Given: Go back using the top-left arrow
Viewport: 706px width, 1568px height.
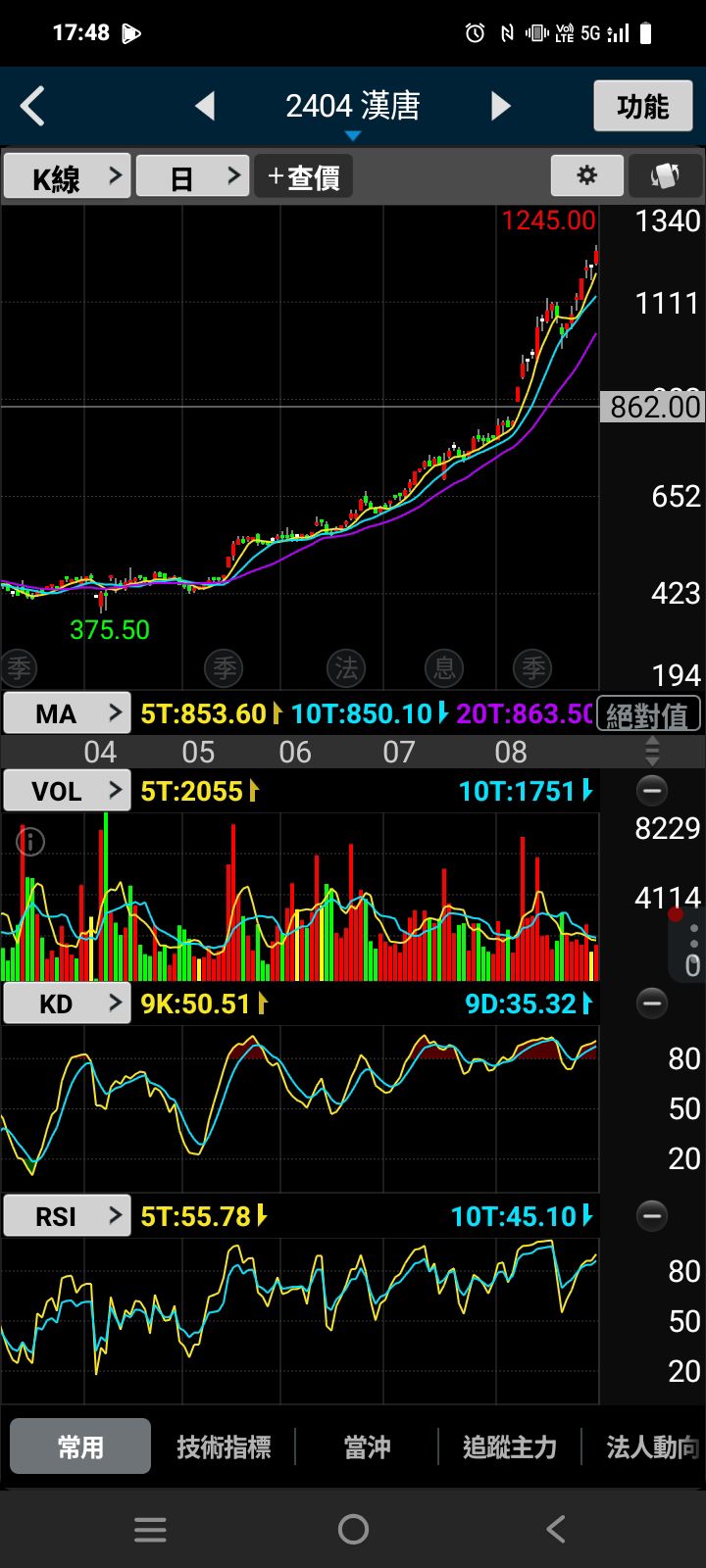Looking at the screenshot, I should tap(33, 106).
